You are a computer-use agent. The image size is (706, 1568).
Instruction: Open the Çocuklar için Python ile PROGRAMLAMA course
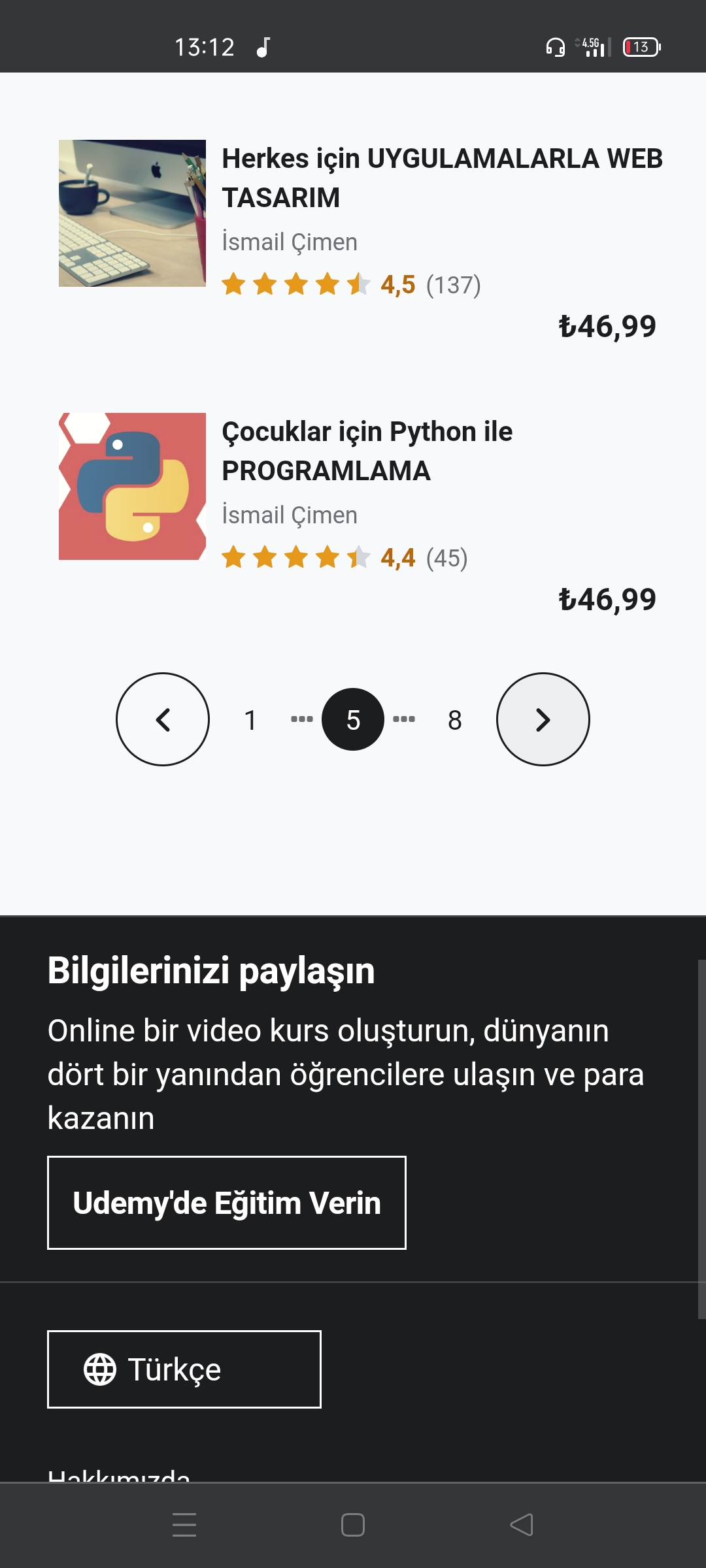click(x=367, y=451)
